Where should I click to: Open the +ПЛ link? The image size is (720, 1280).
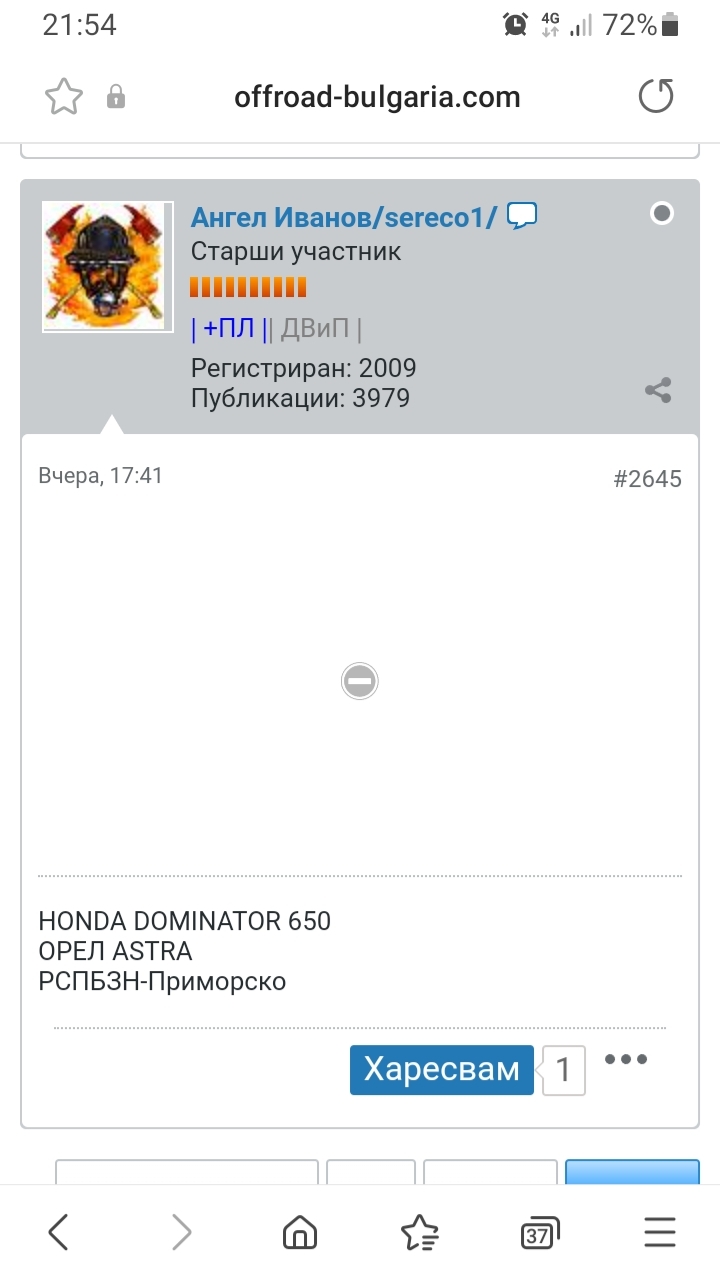click(x=229, y=328)
